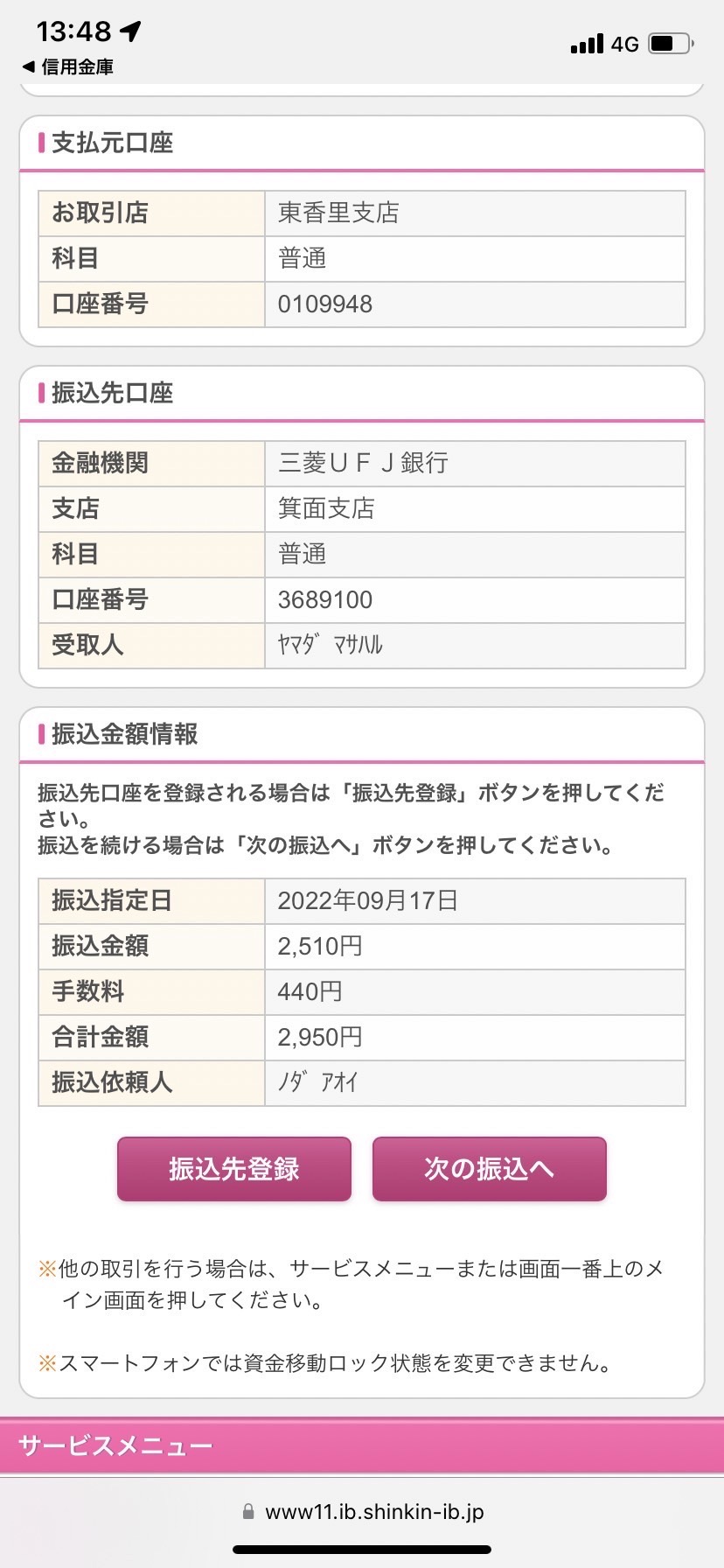724x1568 pixels.
Task: Continue with 次の振込へ button
Action: coord(490,1169)
